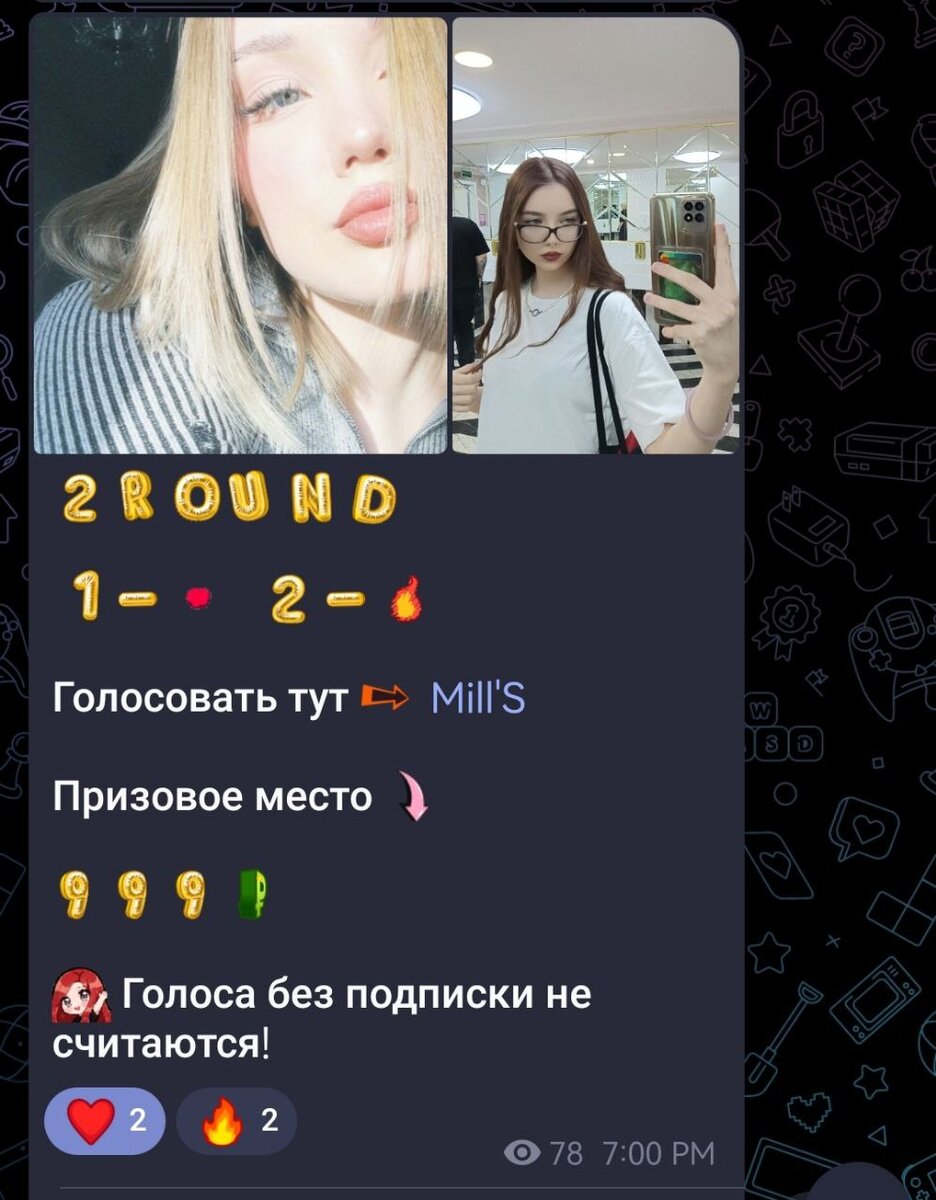Open the blonde girl's selfie photo
This screenshot has height=1200, width=936.
(240, 235)
